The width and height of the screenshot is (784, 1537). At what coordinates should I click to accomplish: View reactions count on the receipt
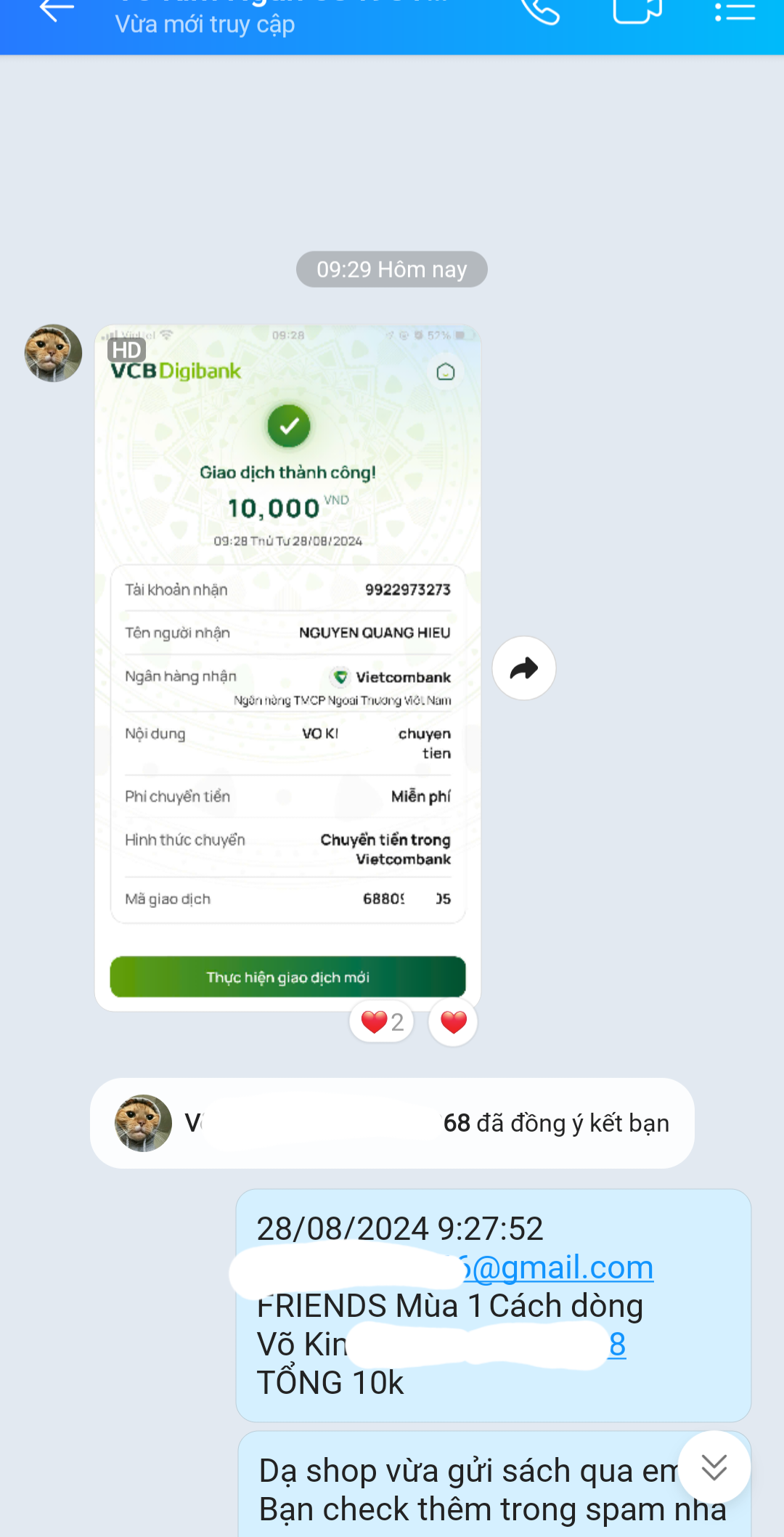coord(382,1022)
